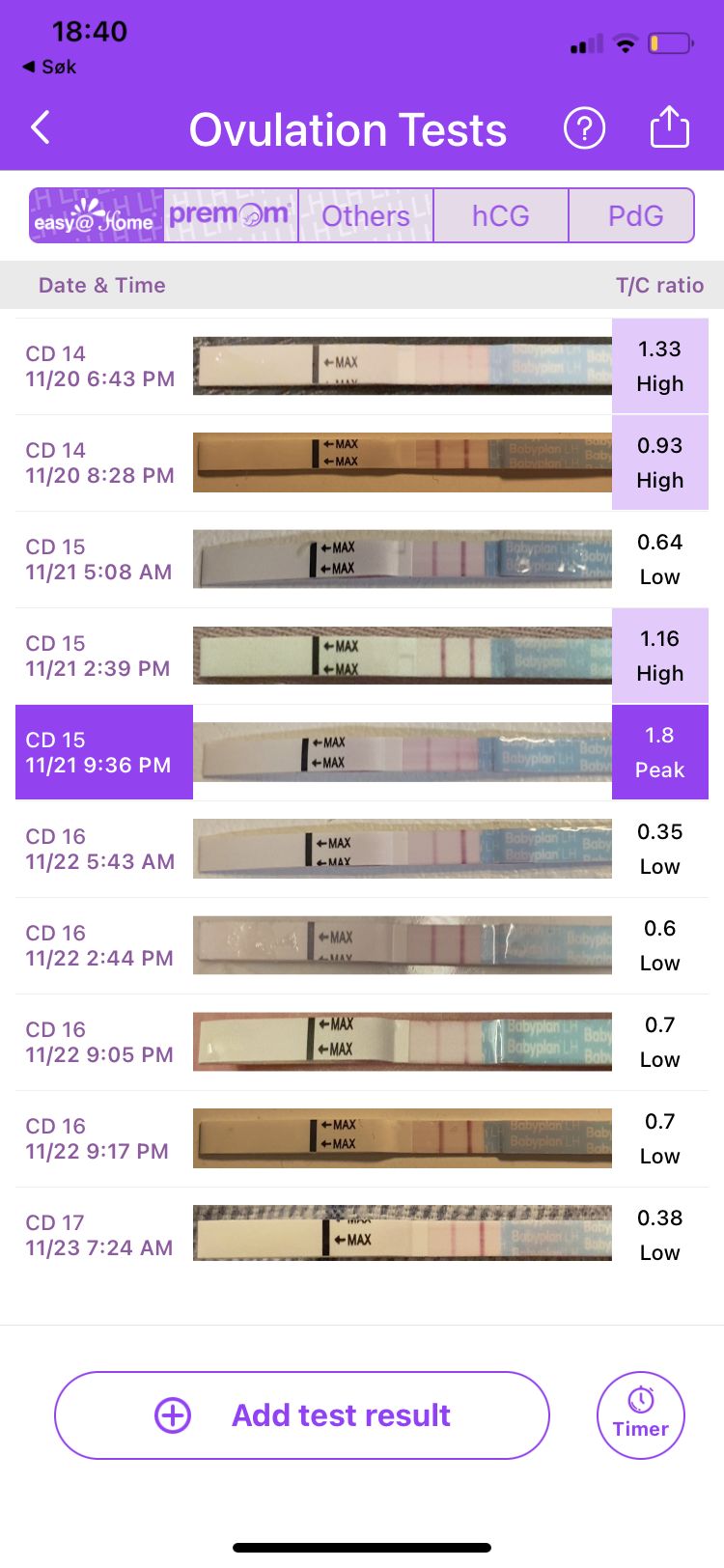Screen dimensions: 724x1568
Task: Switch to the Premom tab
Action: 231,215
